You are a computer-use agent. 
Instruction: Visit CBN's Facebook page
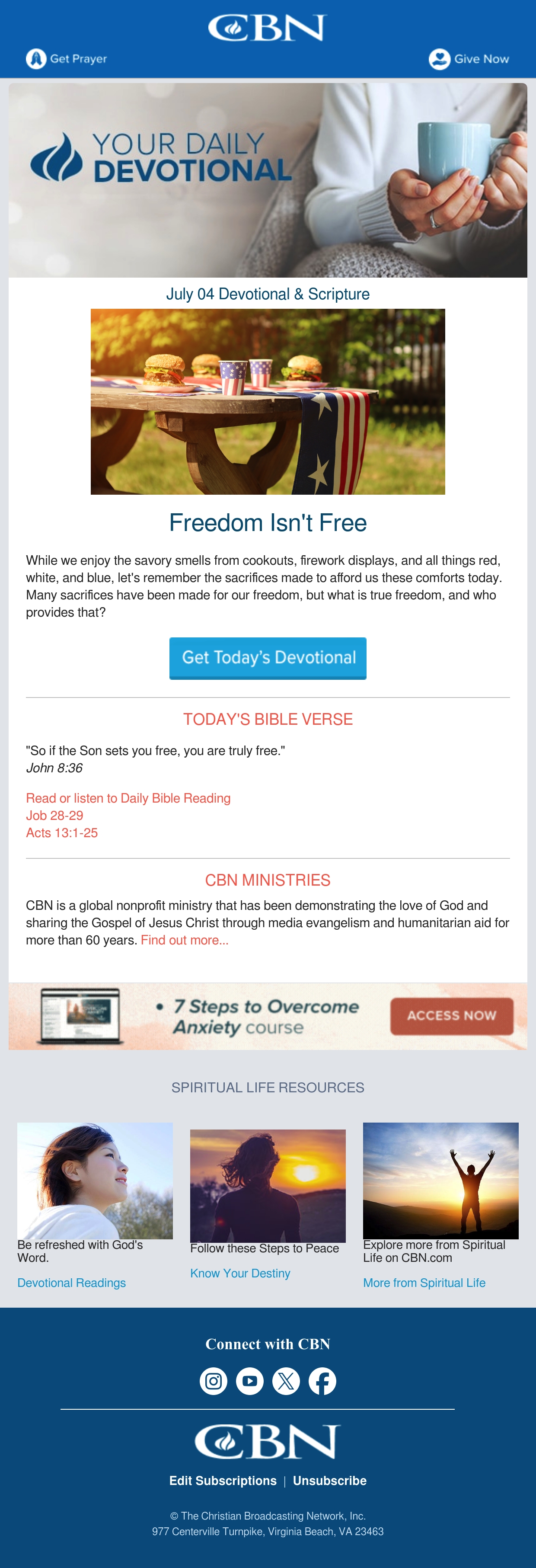tap(322, 1380)
